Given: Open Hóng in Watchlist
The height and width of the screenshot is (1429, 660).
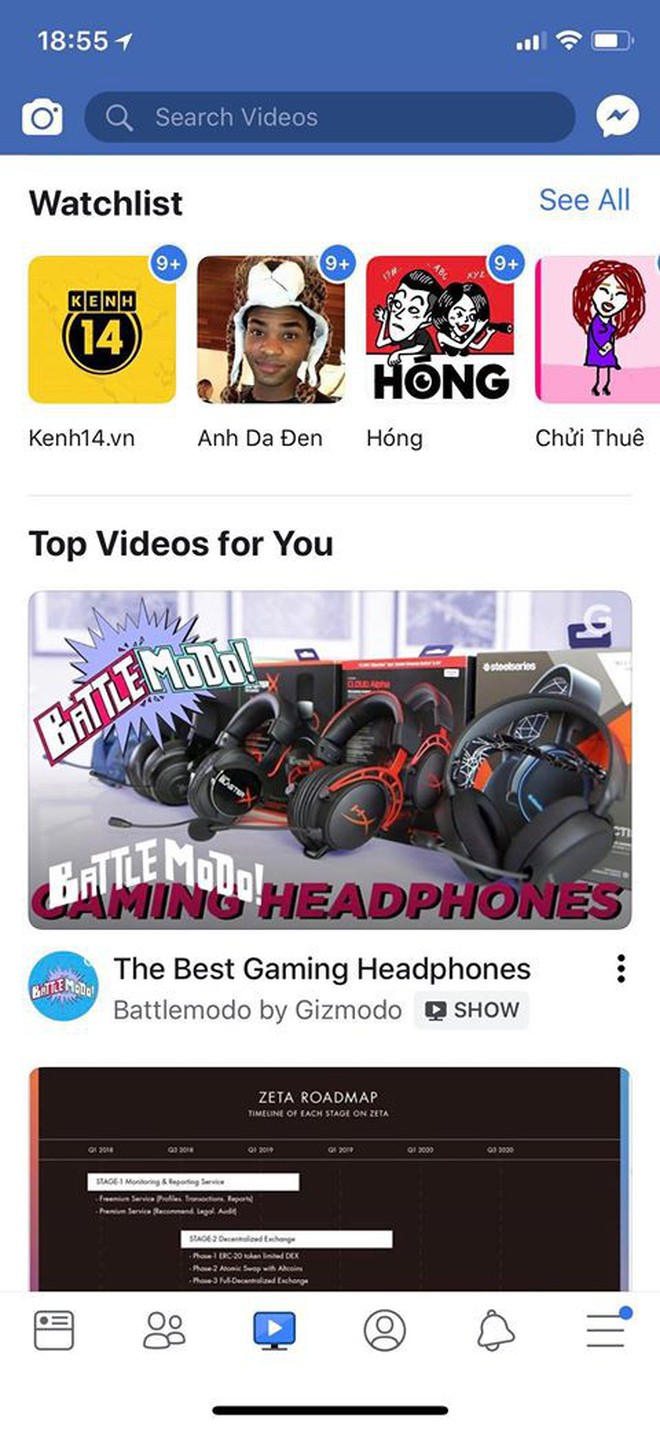Looking at the screenshot, I should 440,329.
